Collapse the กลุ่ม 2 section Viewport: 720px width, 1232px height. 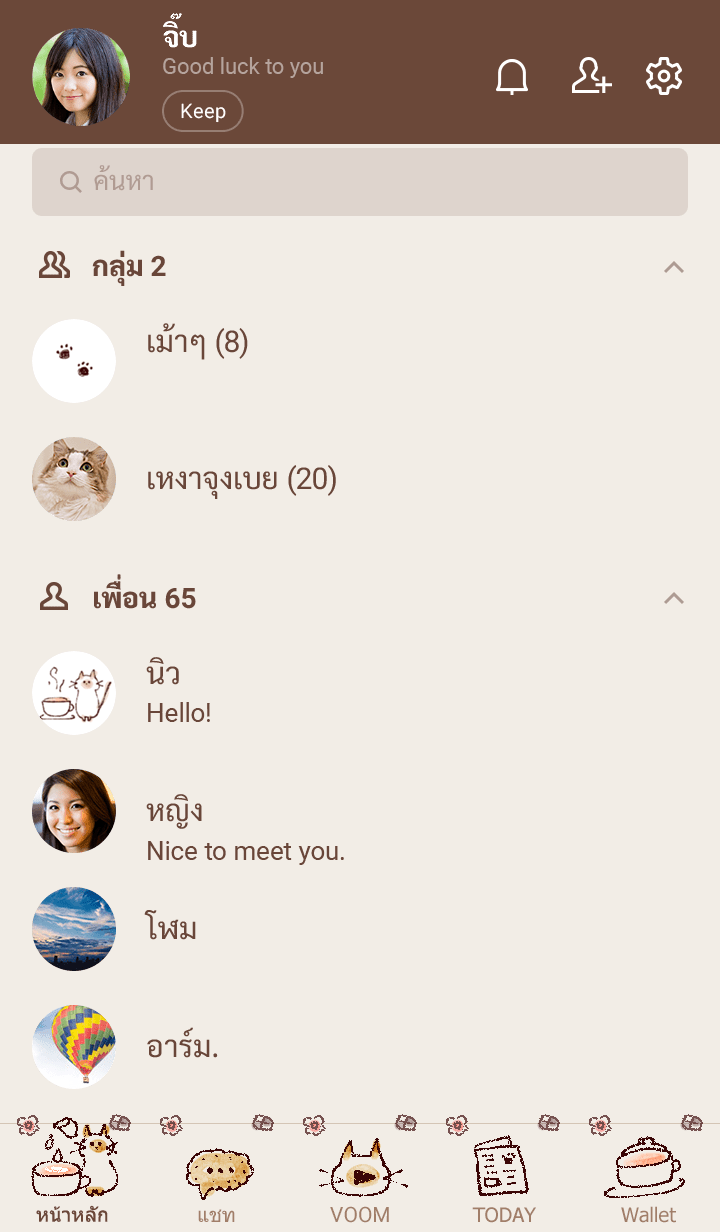click(674, 267)
